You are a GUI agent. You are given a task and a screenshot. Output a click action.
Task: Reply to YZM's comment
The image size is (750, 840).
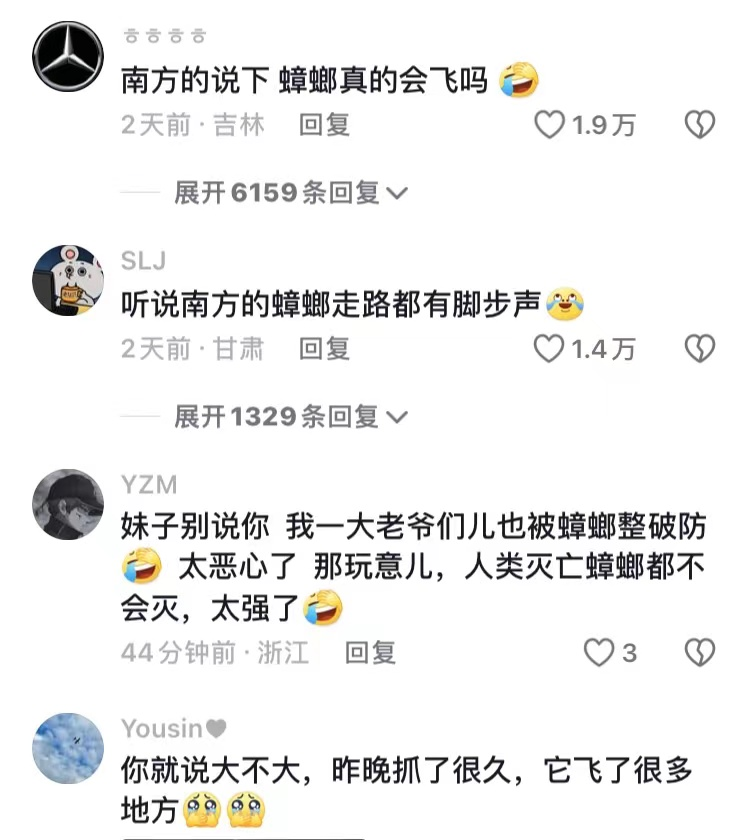[x=370, y=653]
